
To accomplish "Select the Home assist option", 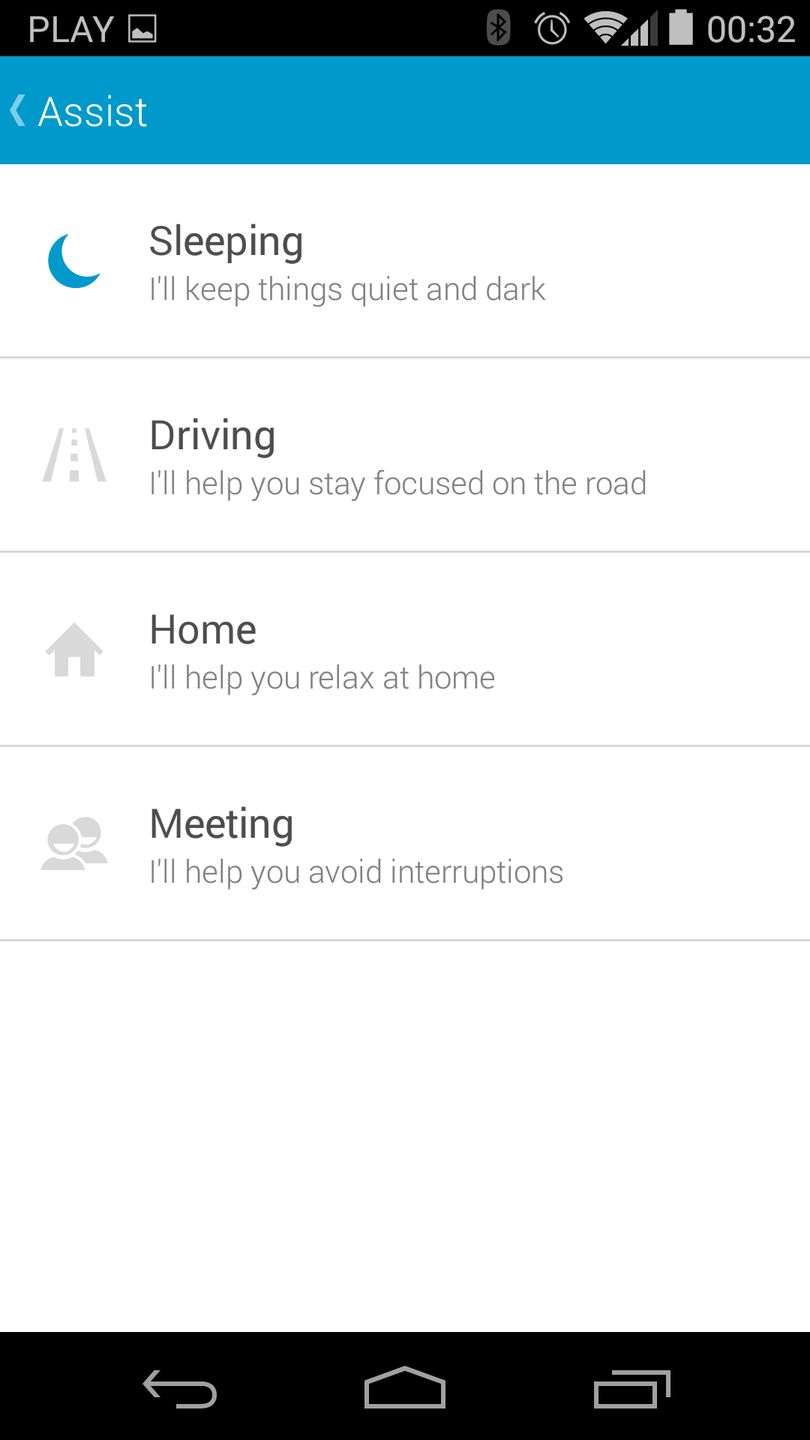I will [404, 649].
